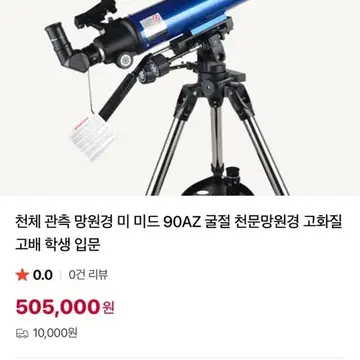The height and width of the screenshot is (360, 360).
Task: Open the telescope product image
Action: (x=180, y=98)
